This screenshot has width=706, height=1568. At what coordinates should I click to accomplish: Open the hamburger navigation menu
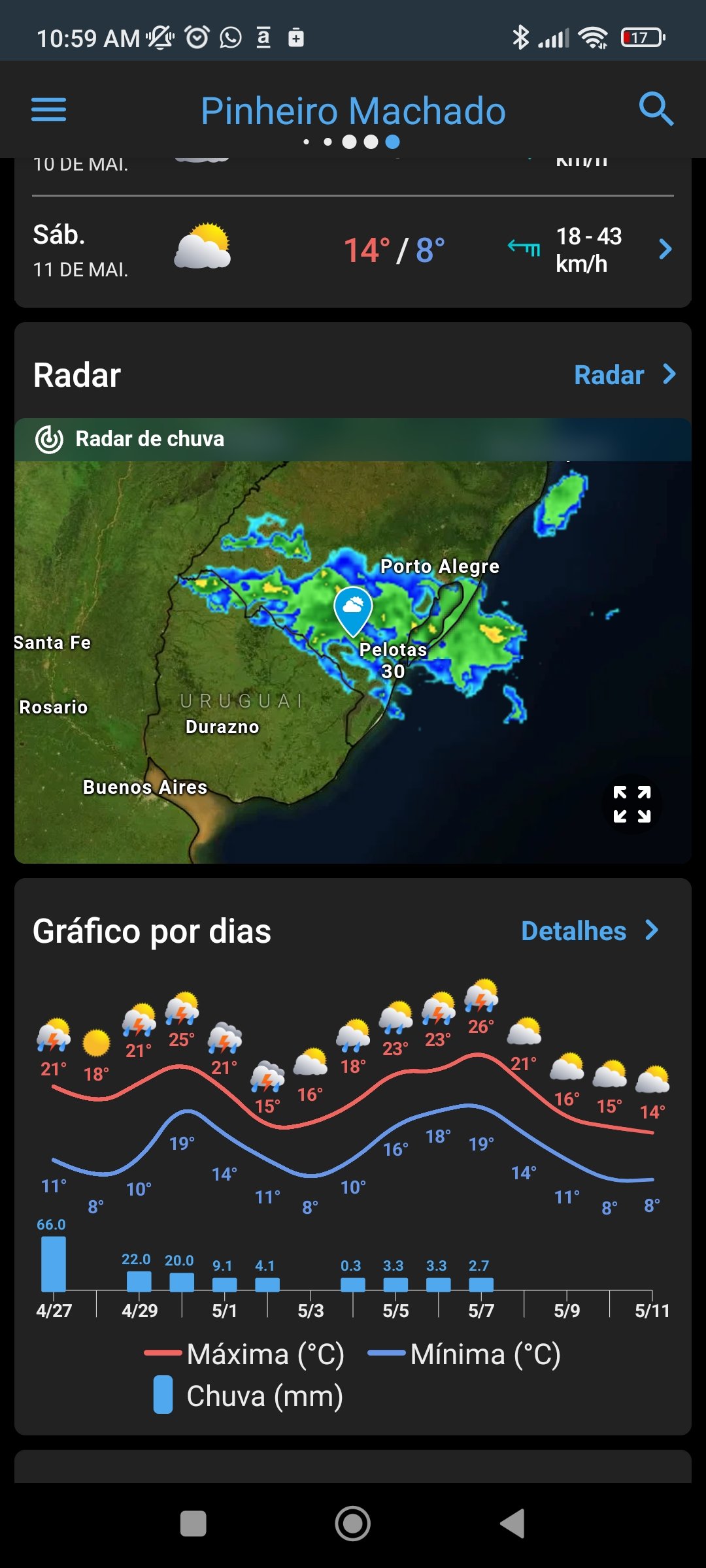[49, 110]
